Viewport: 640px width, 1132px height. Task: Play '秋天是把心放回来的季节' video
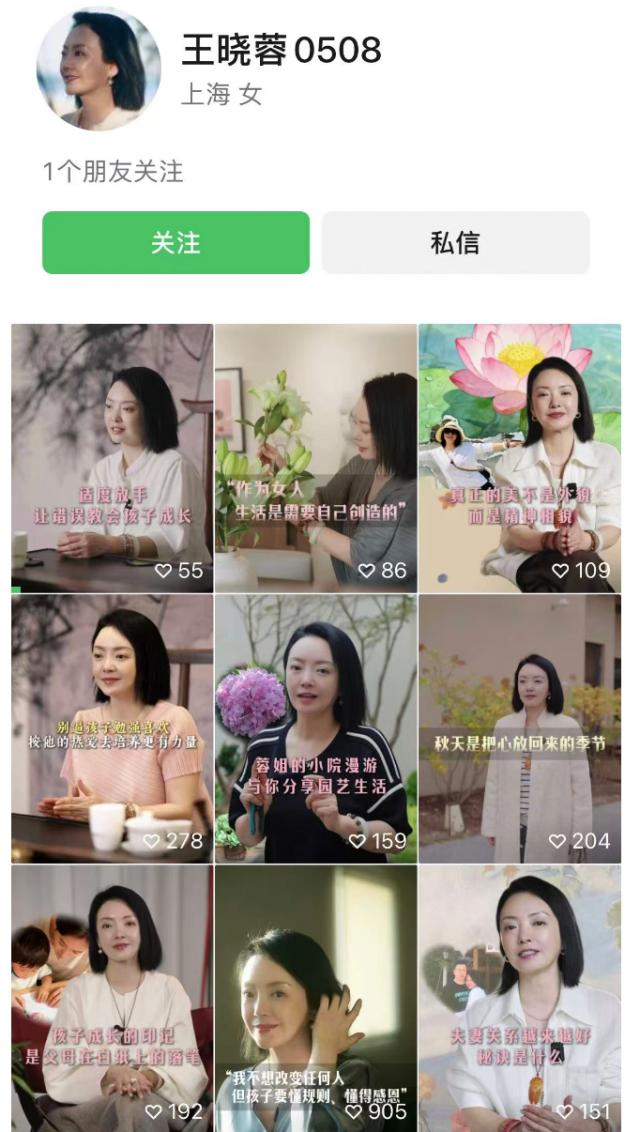click(x=519, y=728)
